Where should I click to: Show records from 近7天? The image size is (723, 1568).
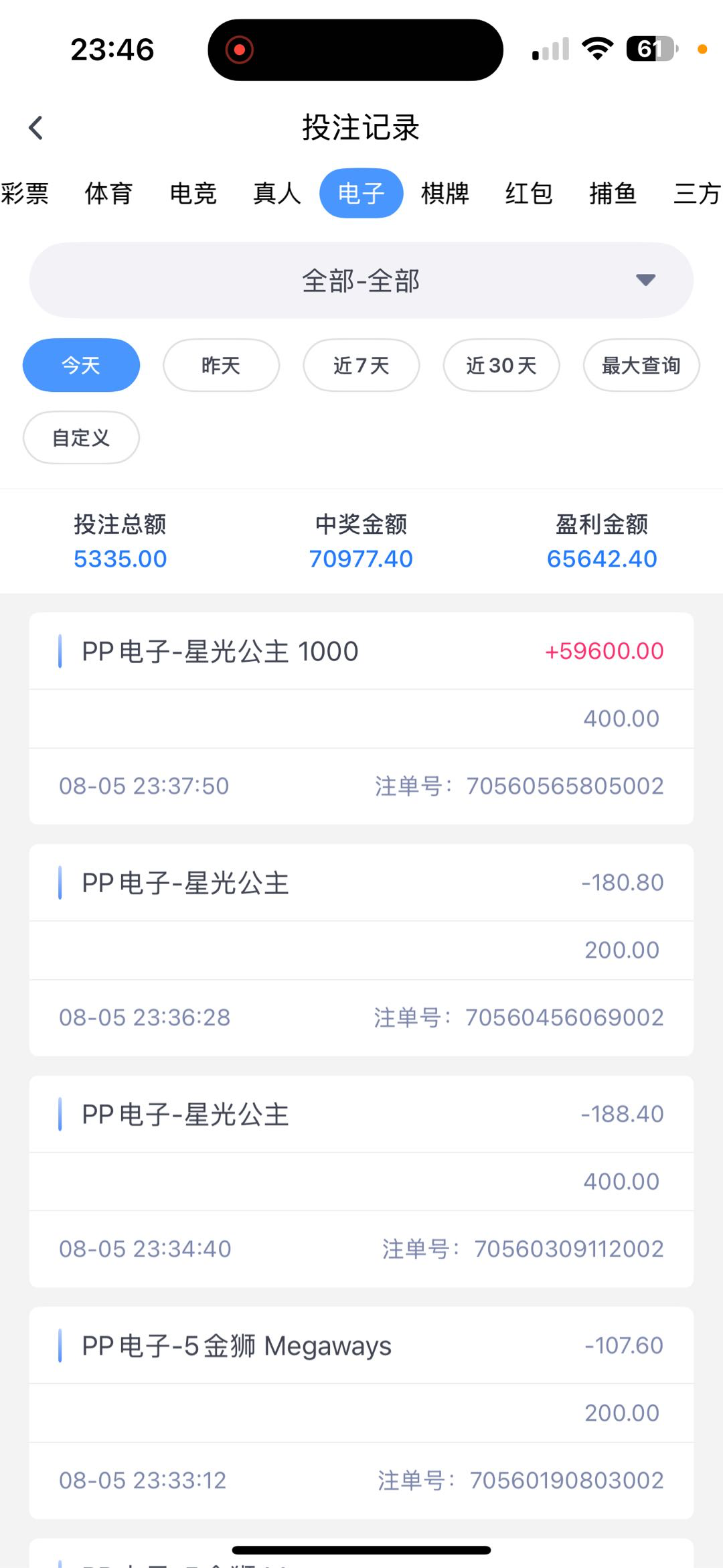[x=361, y=365]
